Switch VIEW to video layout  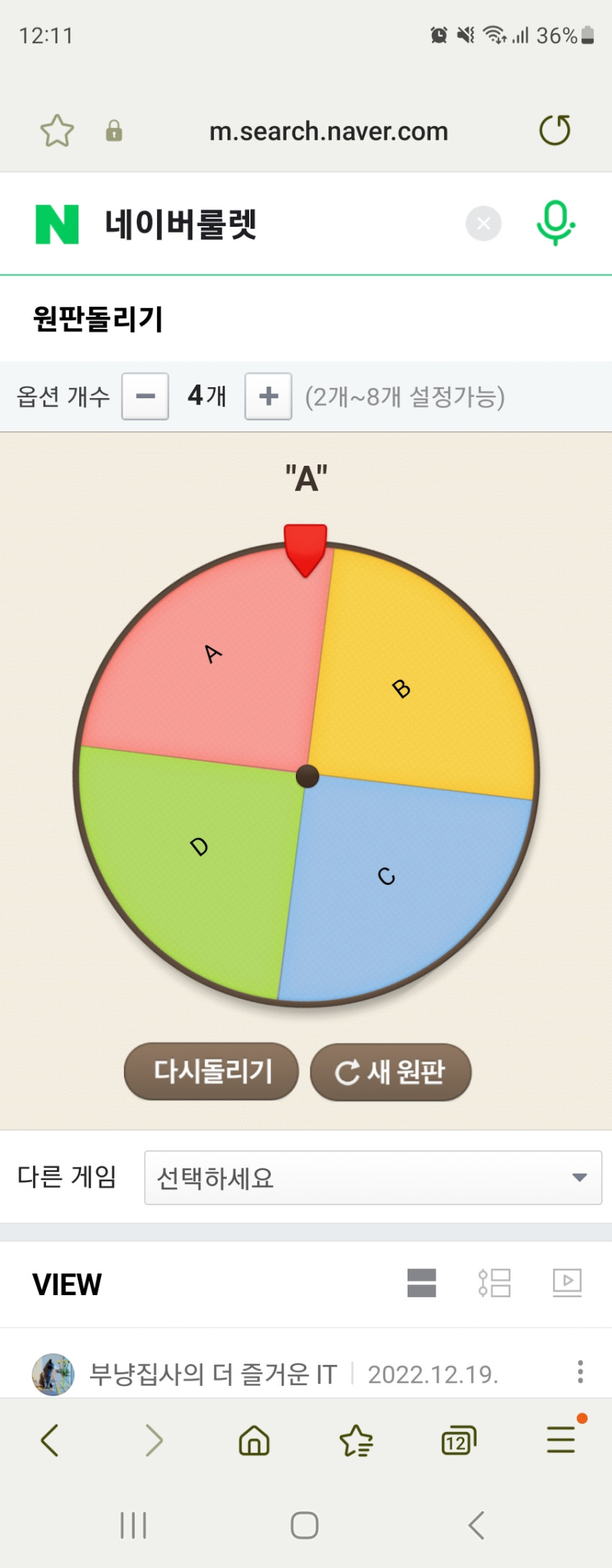[567, 1283]
